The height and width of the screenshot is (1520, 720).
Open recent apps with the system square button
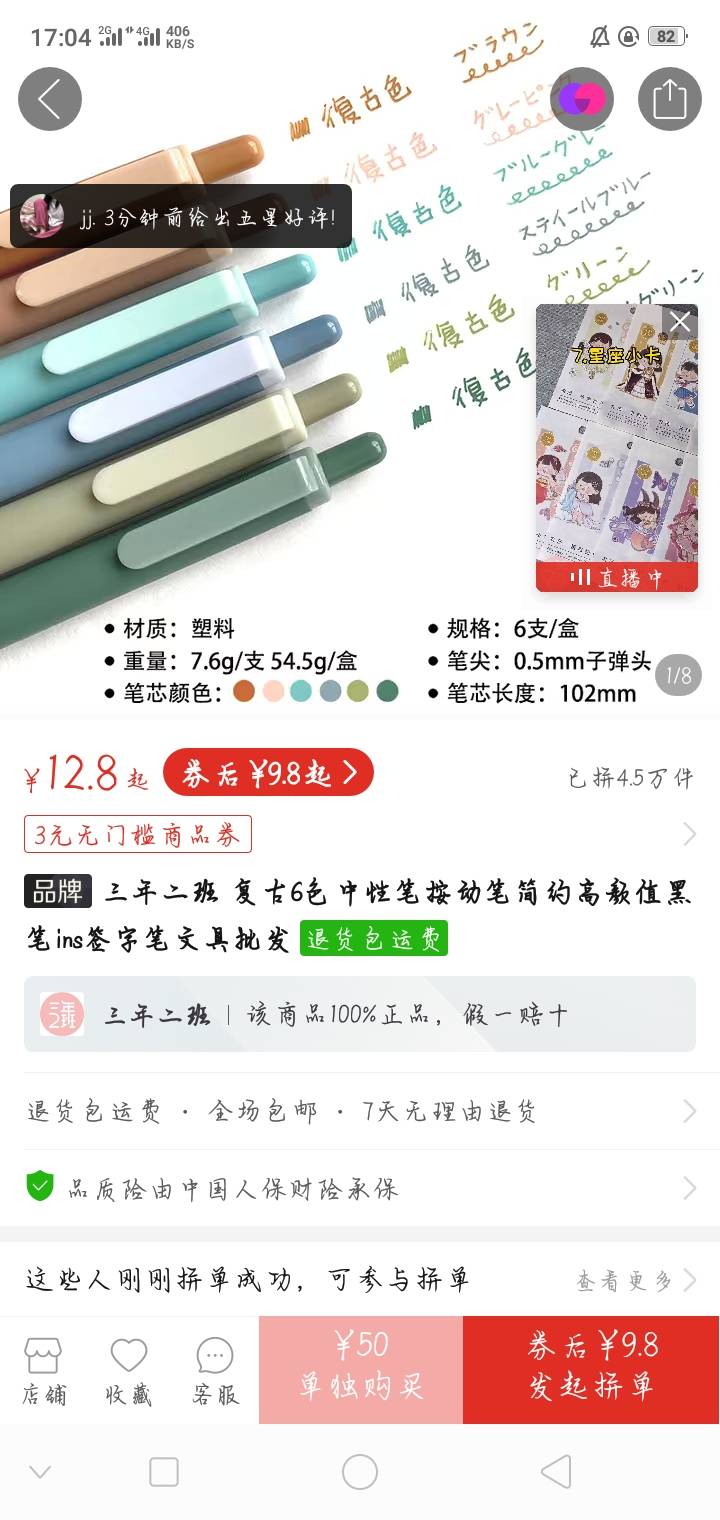[x=164, y=1472]
